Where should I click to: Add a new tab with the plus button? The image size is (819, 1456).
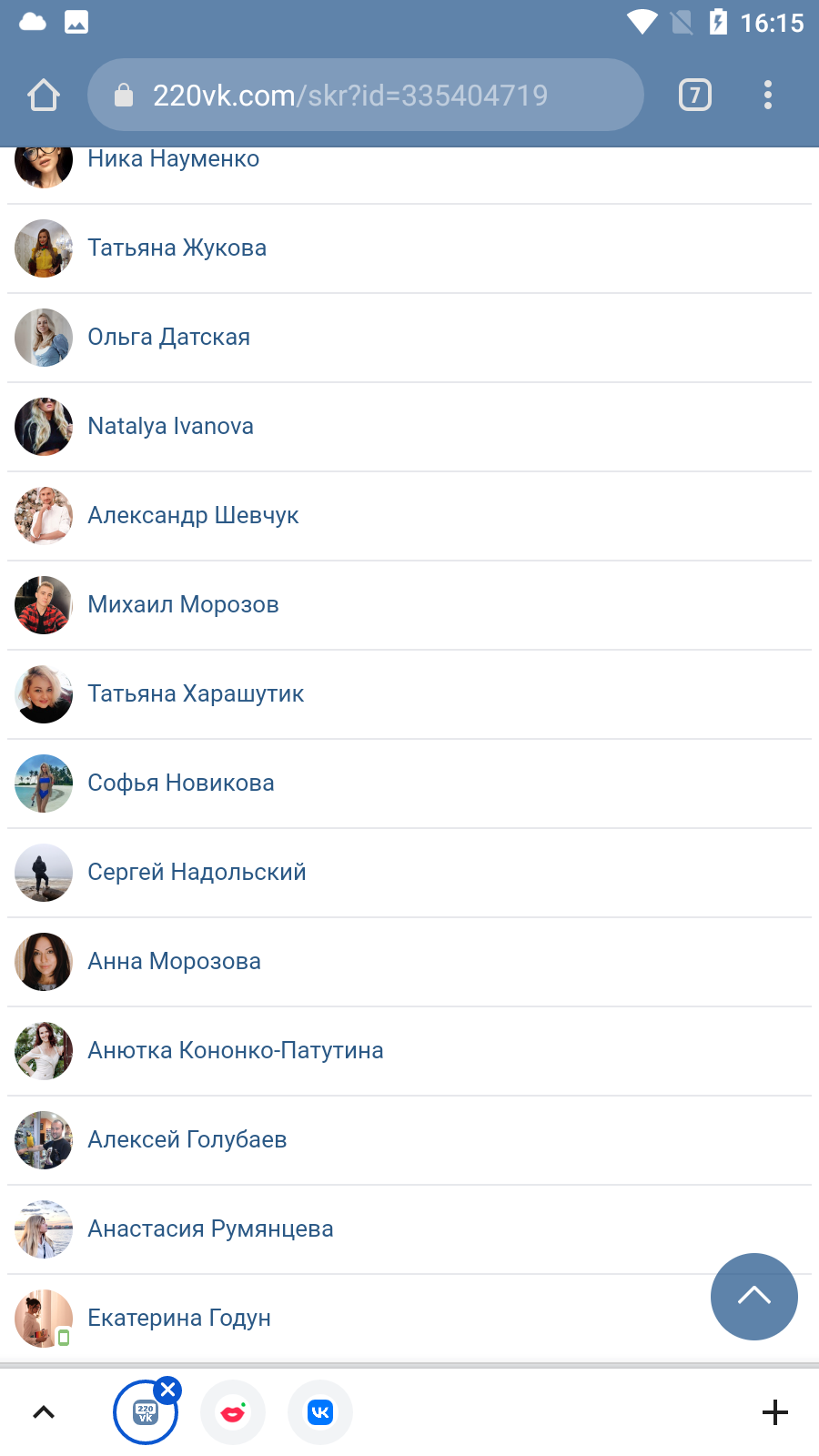point(775,1412)
